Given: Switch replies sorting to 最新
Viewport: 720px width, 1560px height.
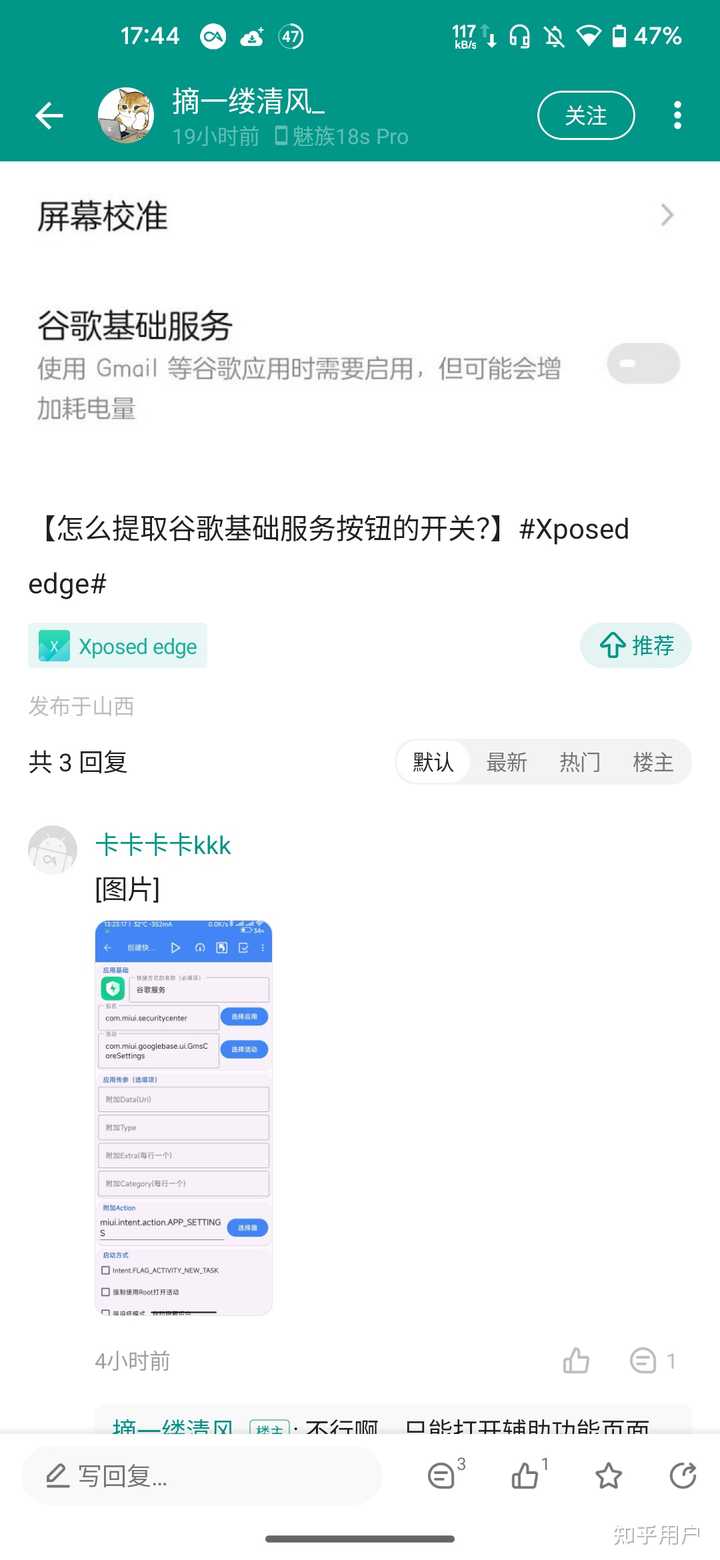Looking at the screenshot, I should pos(506,762).
